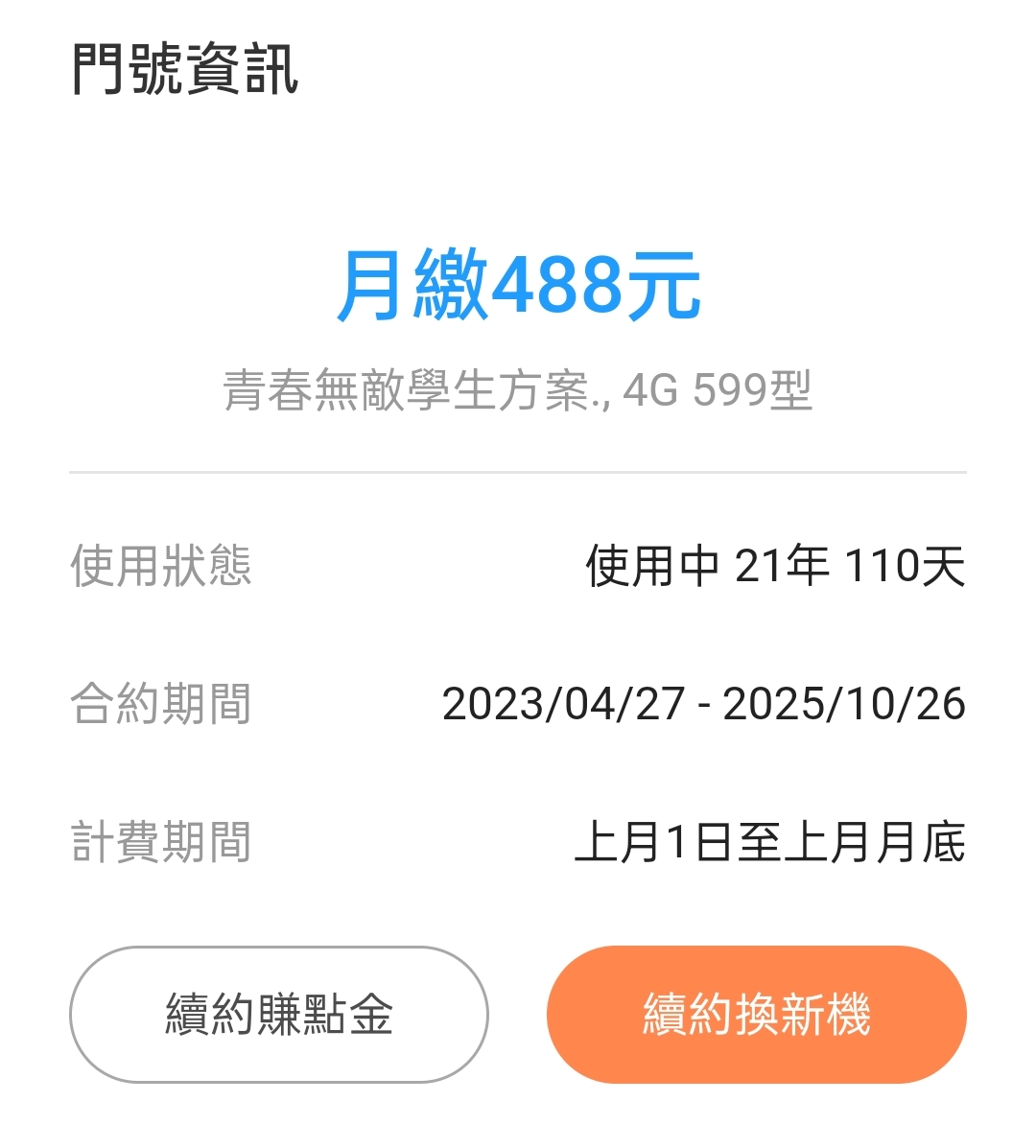
Task: Tap the 續約賺點金 button
Action: pyautogui.click(x=278, y=1015)
